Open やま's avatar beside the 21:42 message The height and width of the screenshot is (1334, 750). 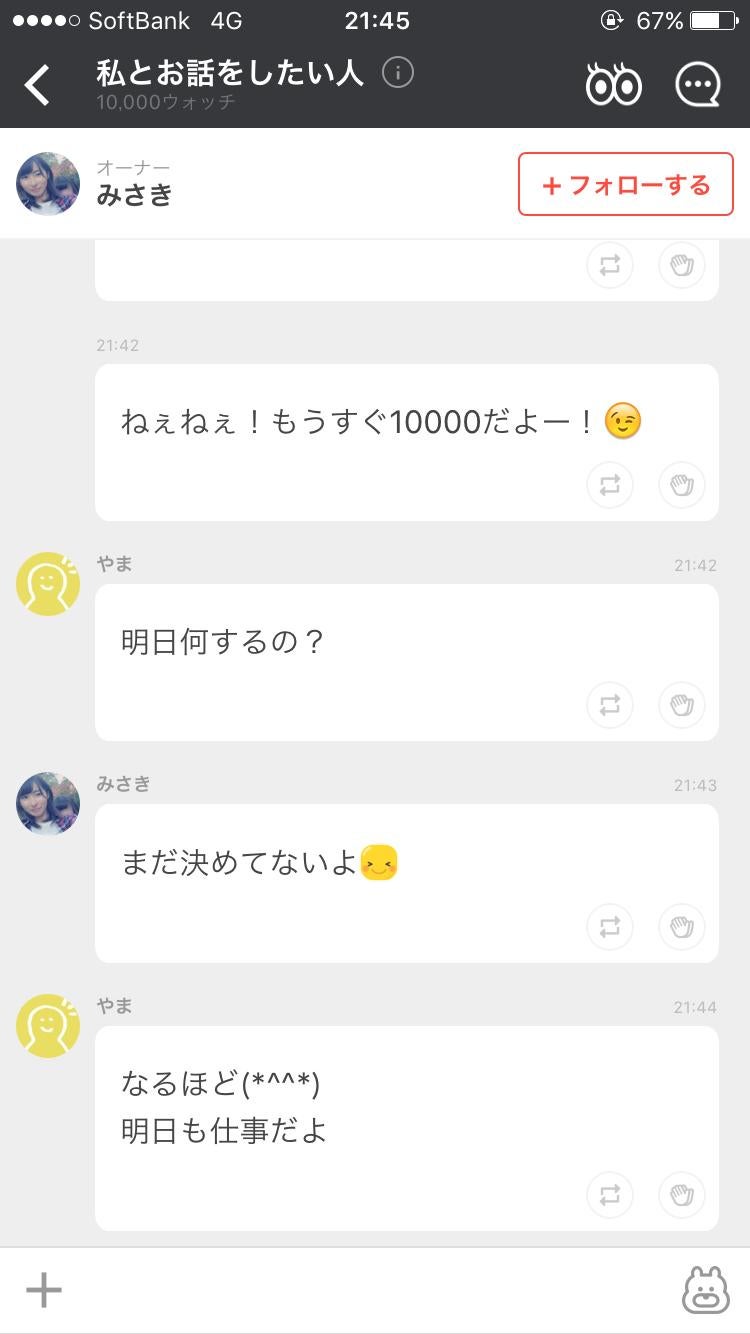click(x=47, y=583)
